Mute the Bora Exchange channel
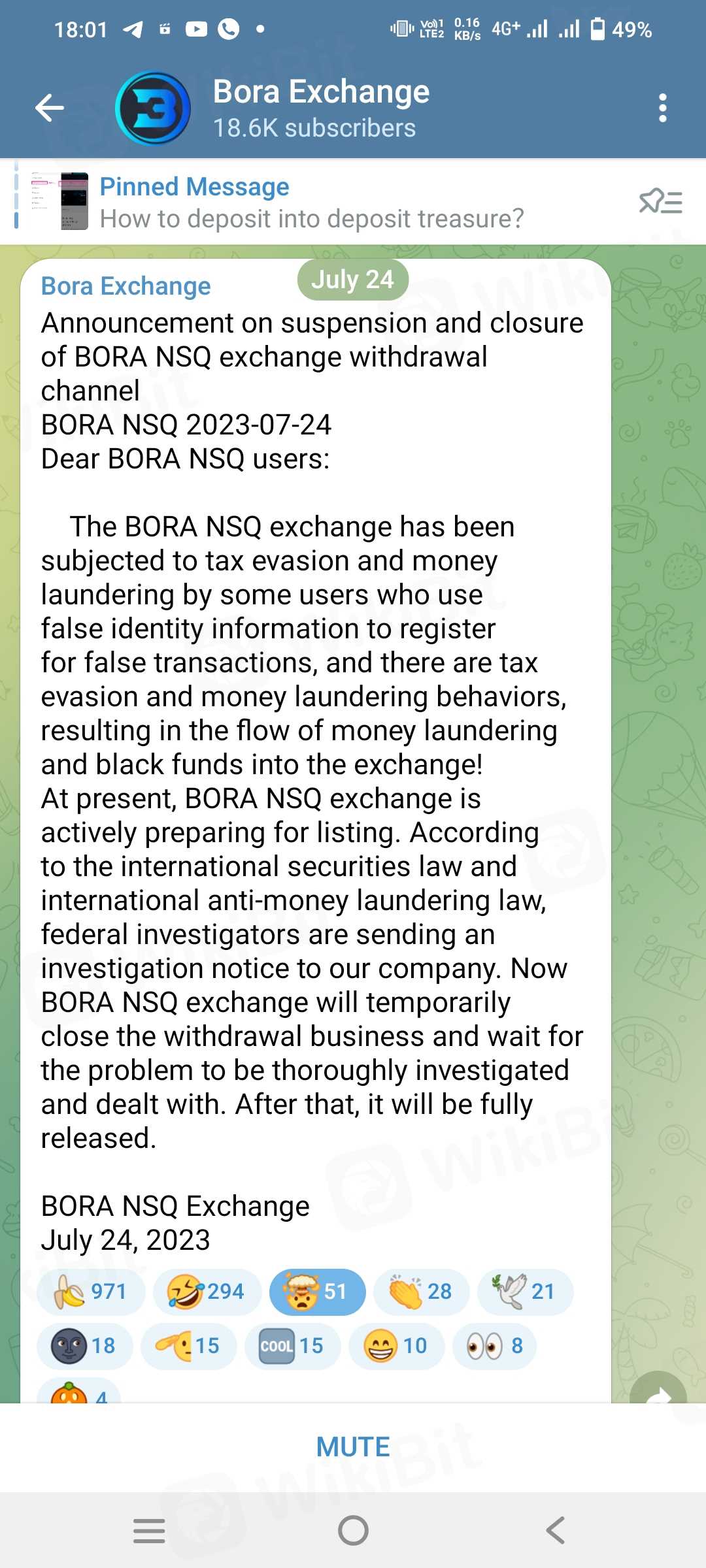Screen dimensions: 706x1568 point(353,1447)
